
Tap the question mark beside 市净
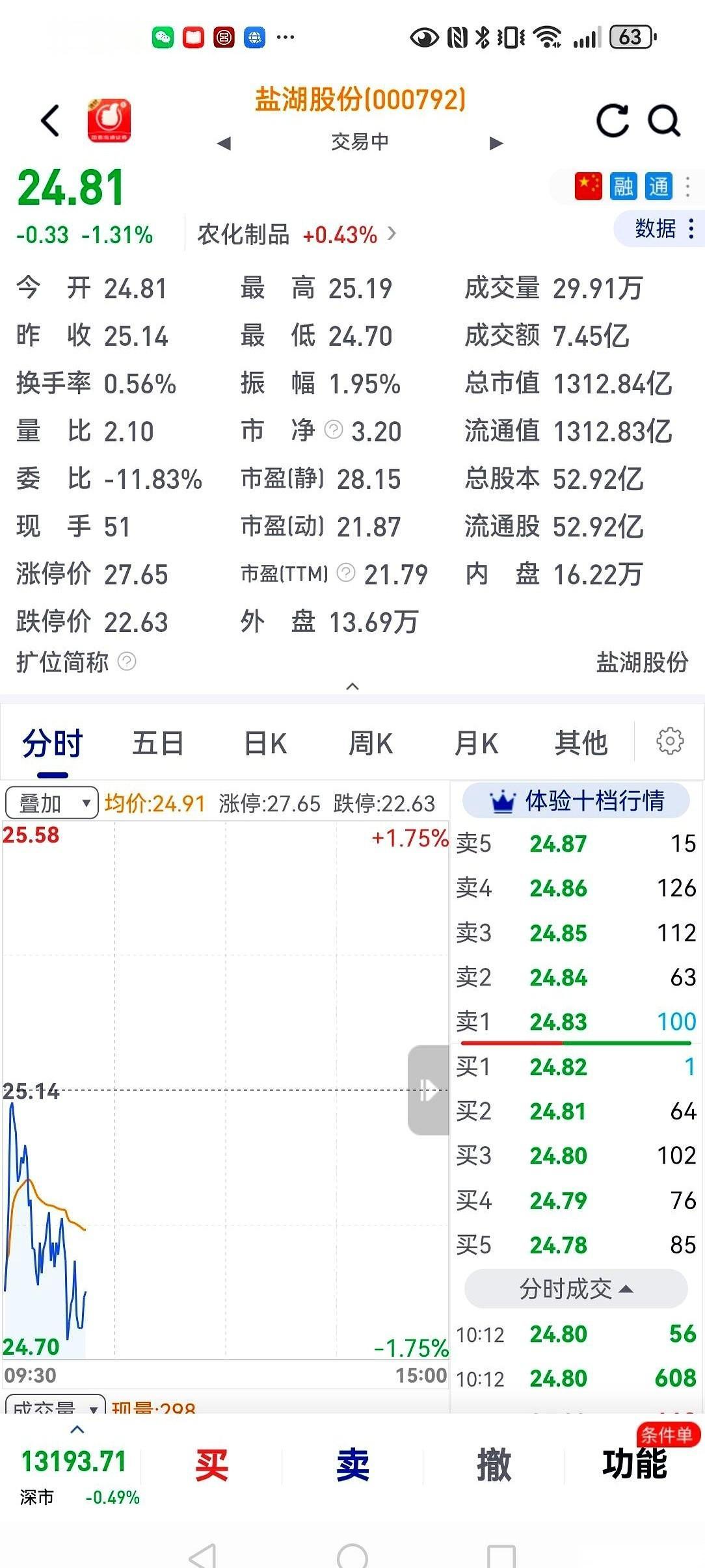(332, 430)
